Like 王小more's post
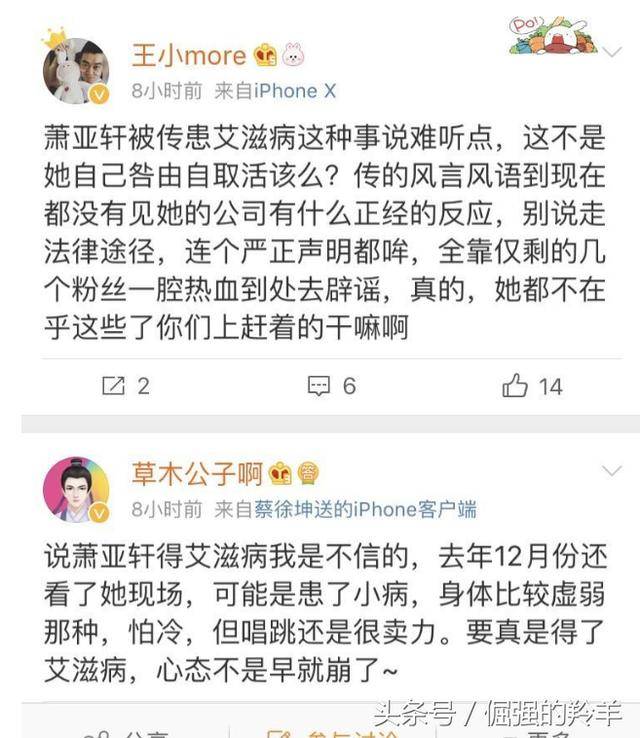640x738 pixels. pyautogui.click(x=533, y=385)
